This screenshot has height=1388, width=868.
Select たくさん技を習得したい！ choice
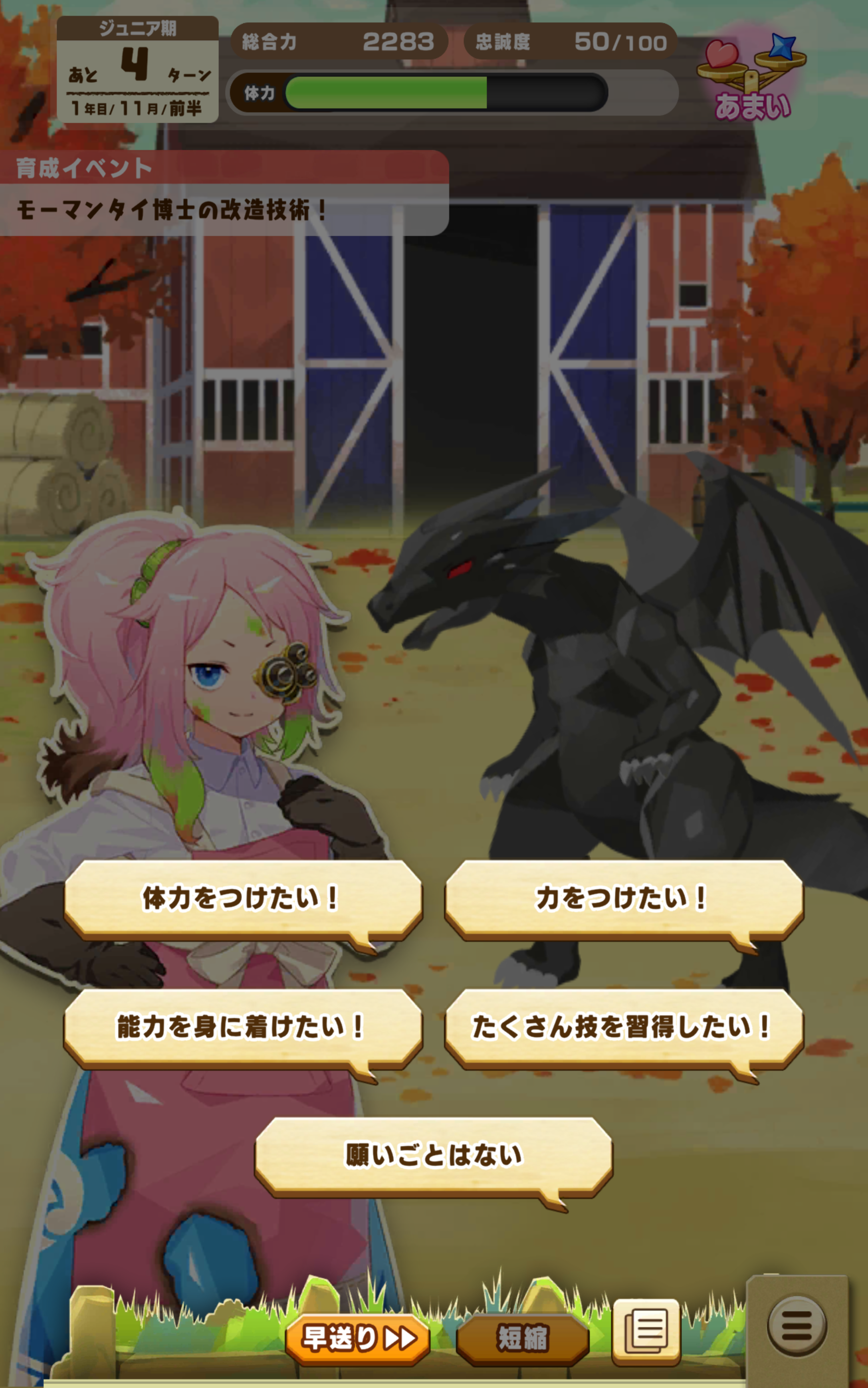pyautogui.click(x=623, y=1027)
